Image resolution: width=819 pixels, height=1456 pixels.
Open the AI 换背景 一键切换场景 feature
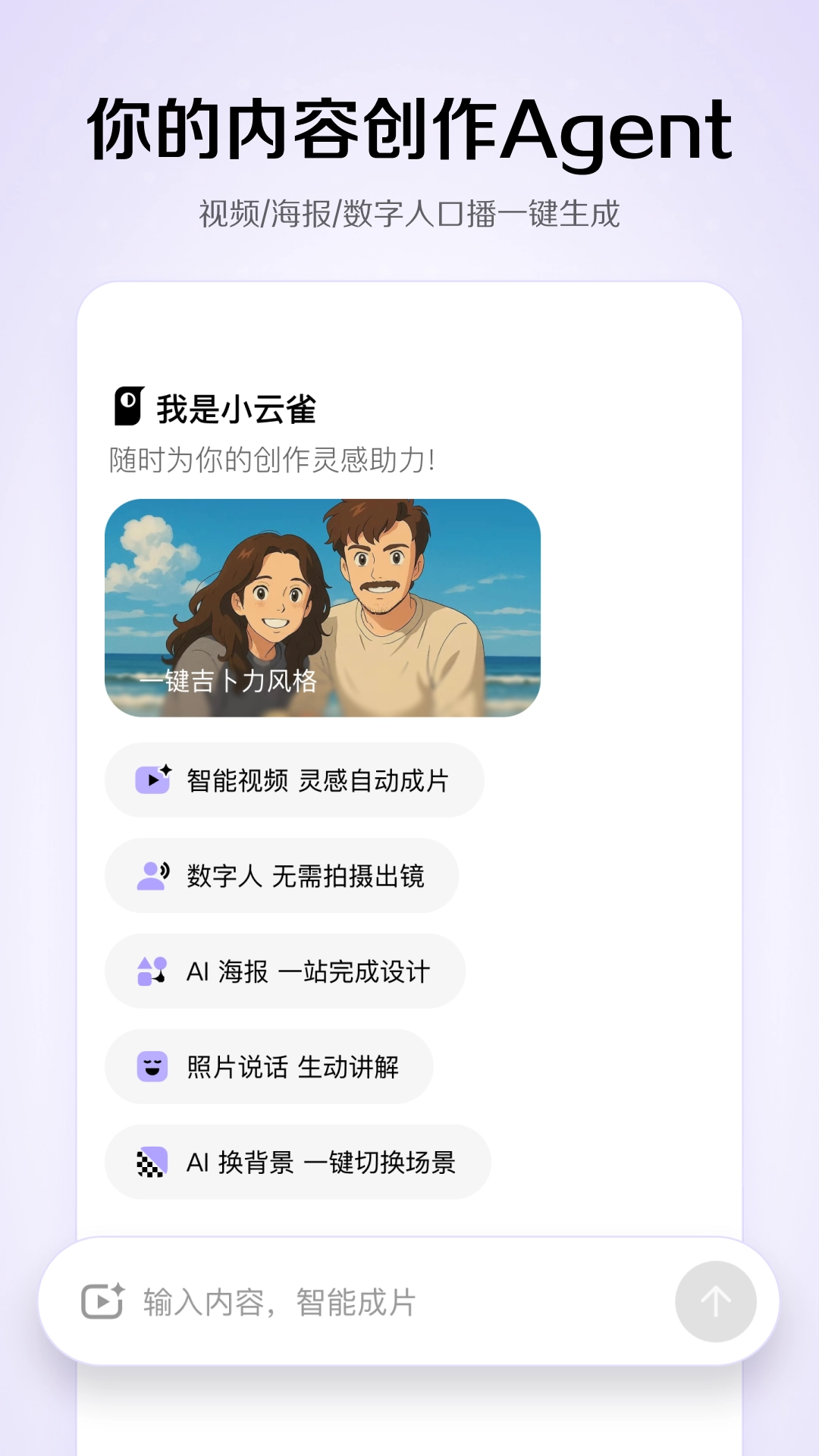coord(297,1162)
